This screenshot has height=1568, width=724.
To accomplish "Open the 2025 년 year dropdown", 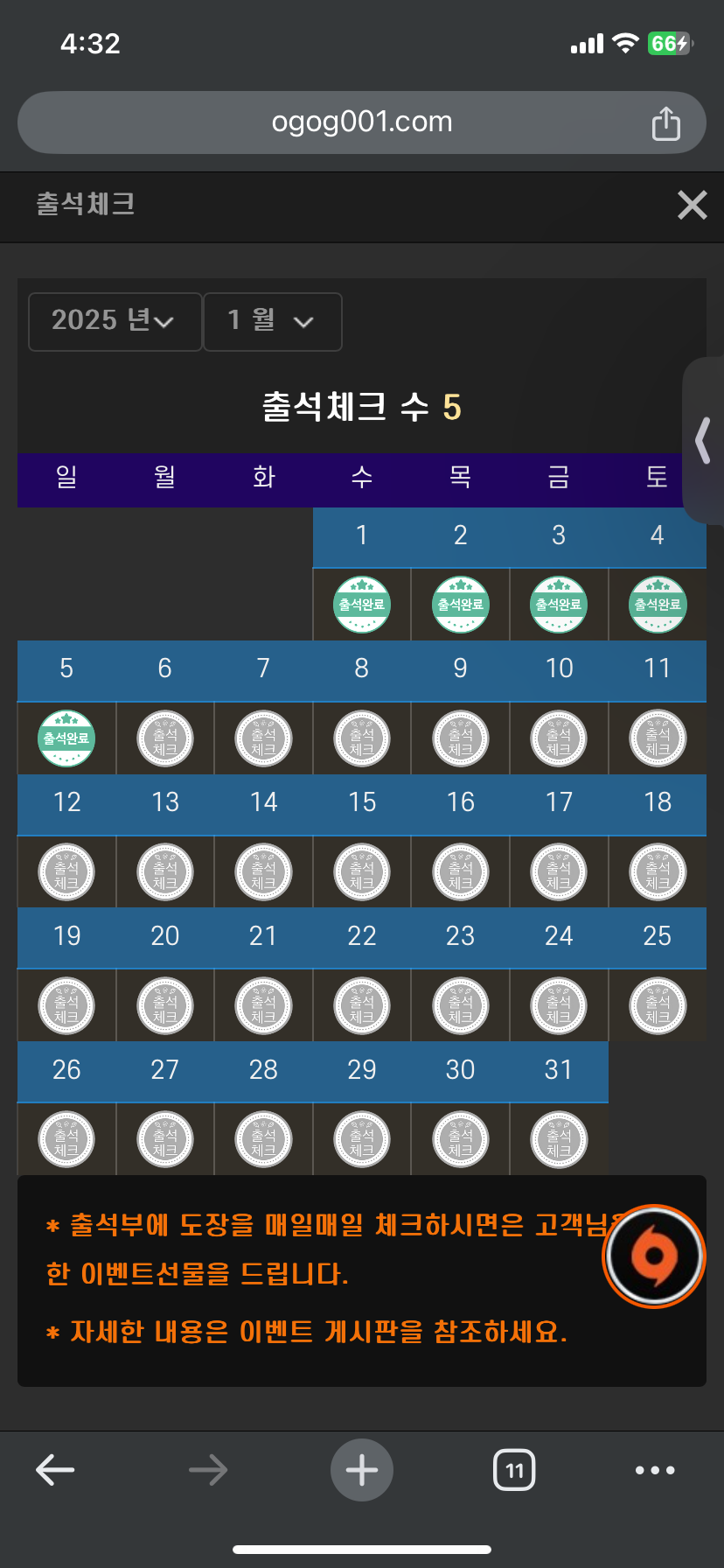I will [115, 321].
